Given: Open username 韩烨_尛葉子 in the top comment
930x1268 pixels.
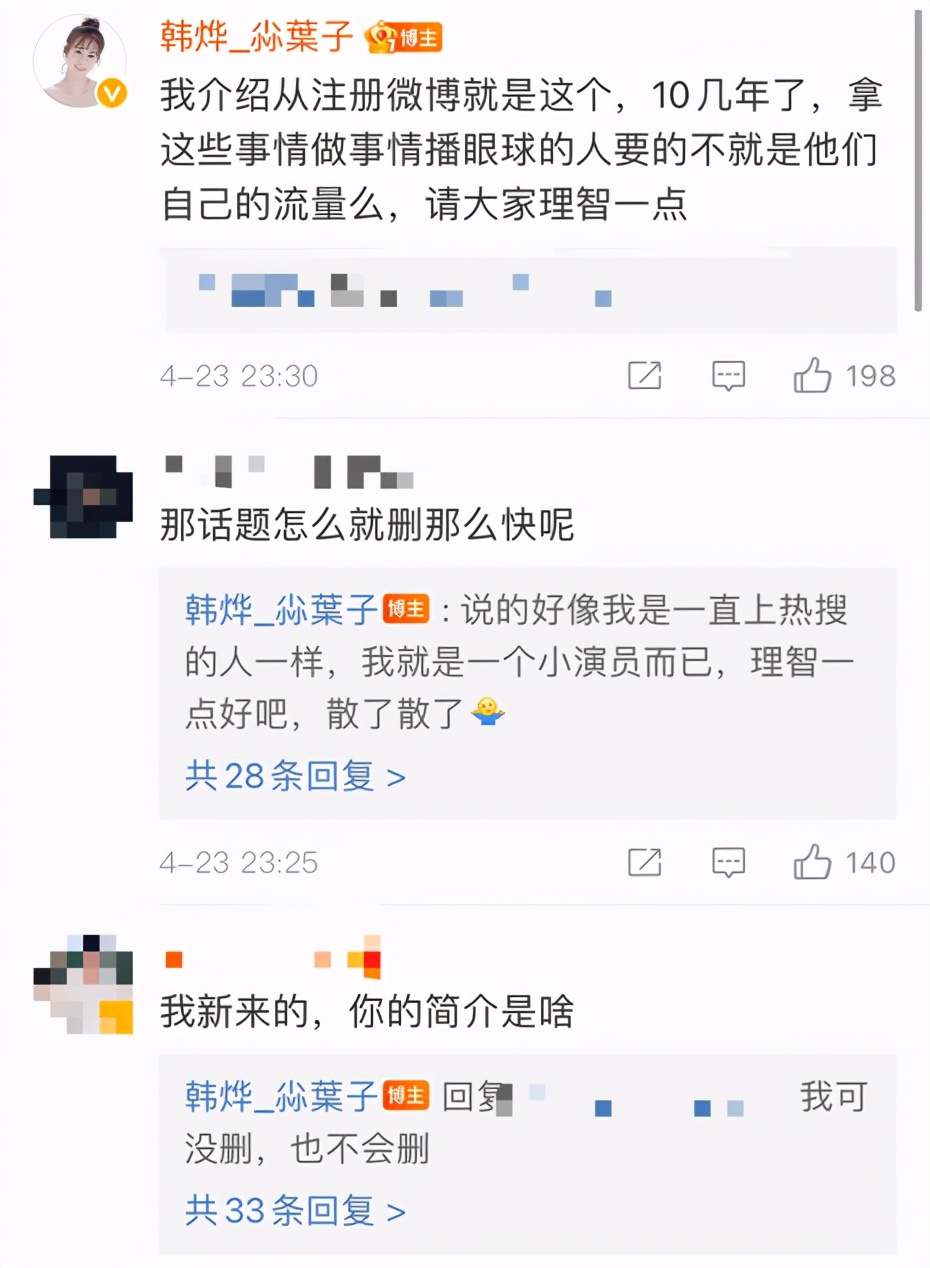Looking at the screenshot, I should pos(257,37).
